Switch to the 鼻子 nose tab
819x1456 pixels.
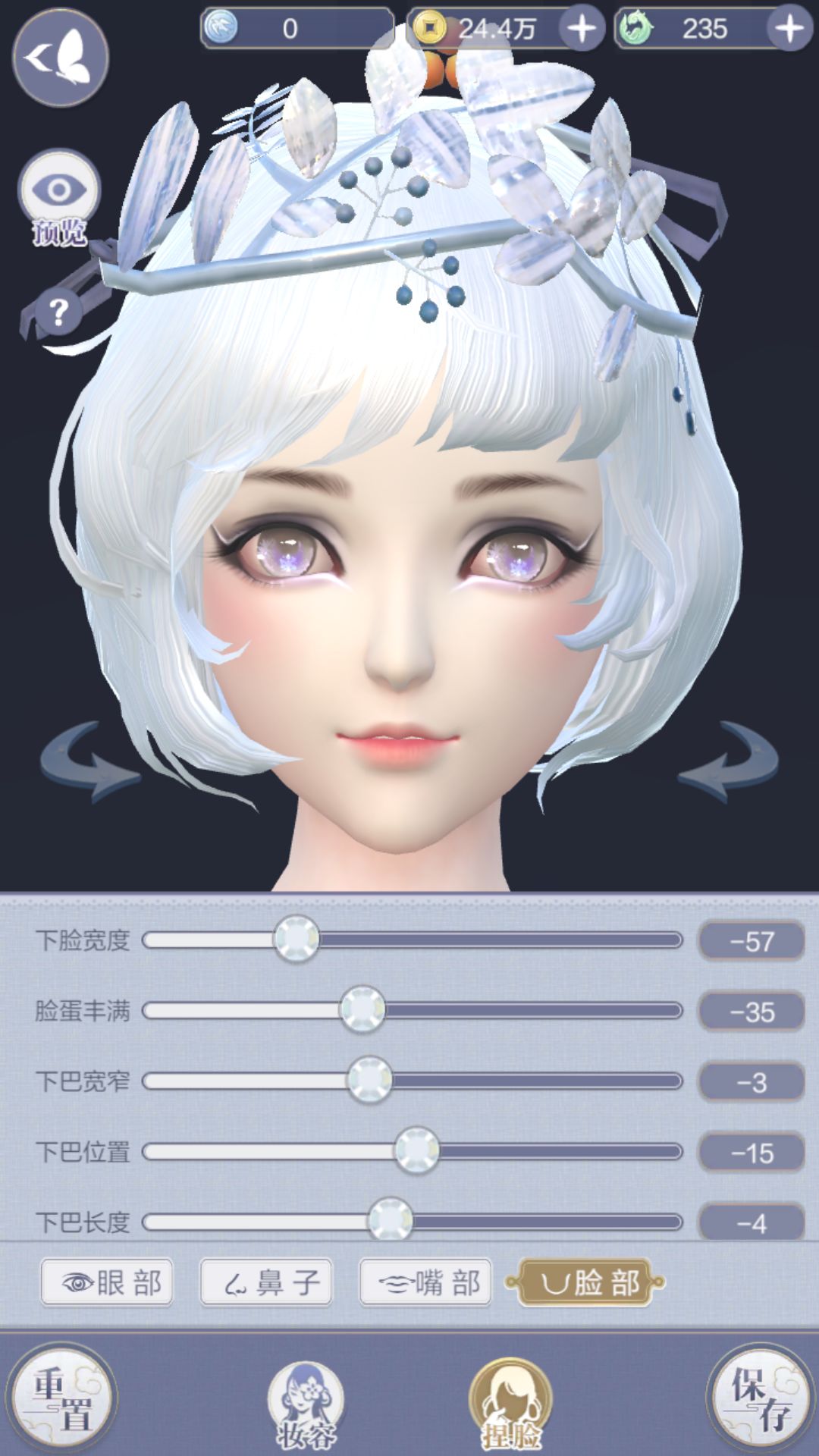(x=266, y=1282)
